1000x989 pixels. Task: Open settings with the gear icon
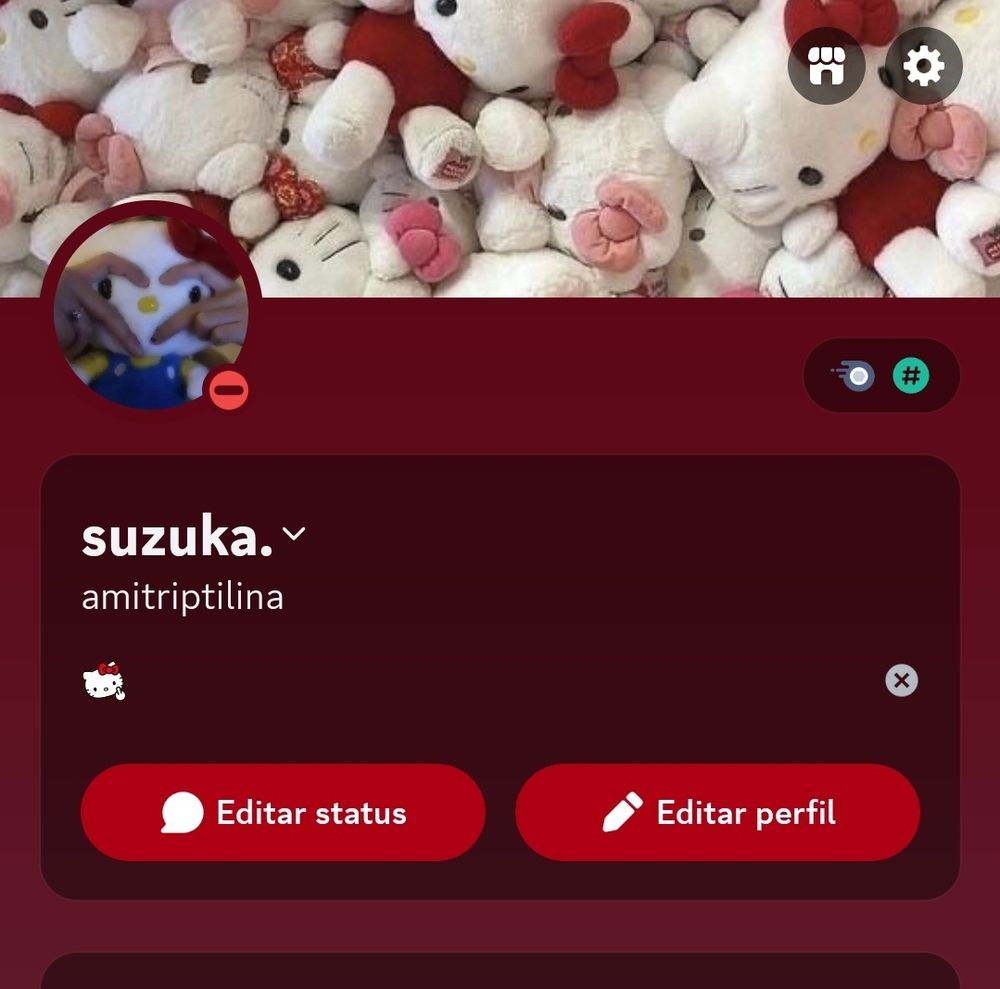(923, 66)
